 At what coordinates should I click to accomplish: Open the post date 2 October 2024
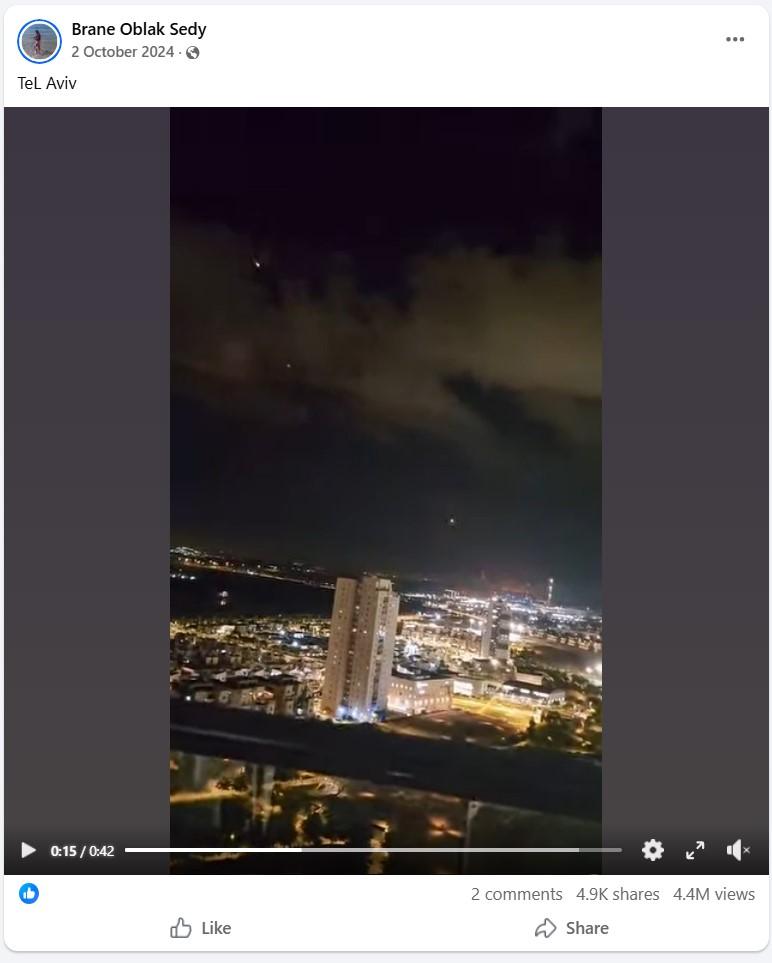tap(122, 52)
